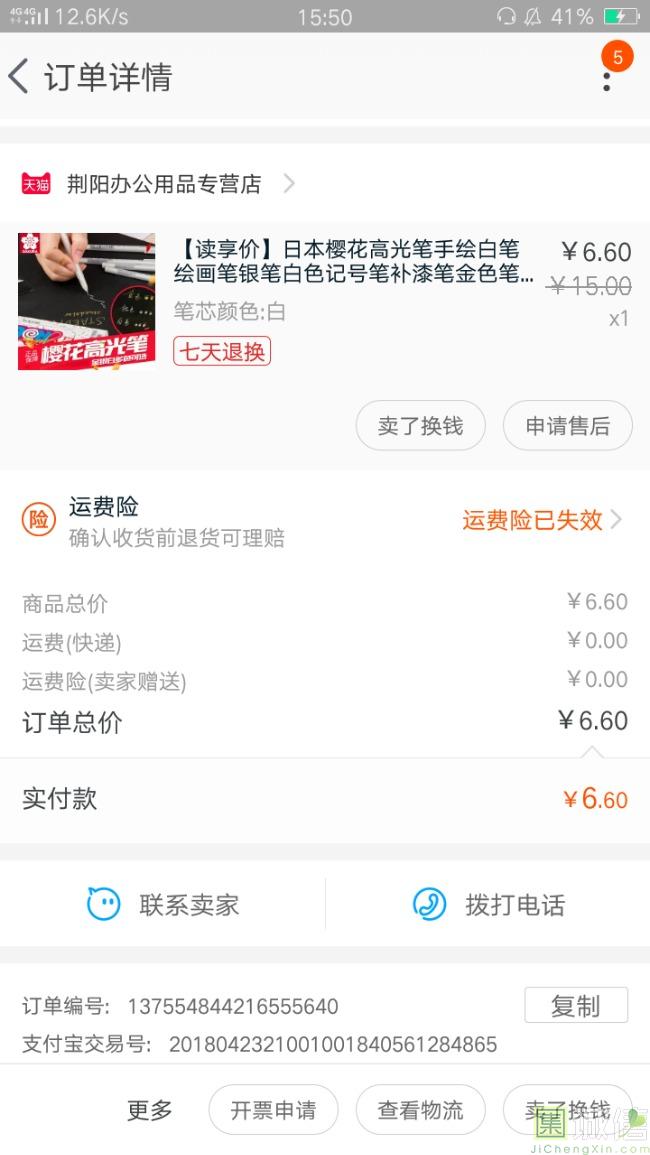The image size is (650, 1155).
Task: Contact the seller via 联系卖家
Action: 164,905
